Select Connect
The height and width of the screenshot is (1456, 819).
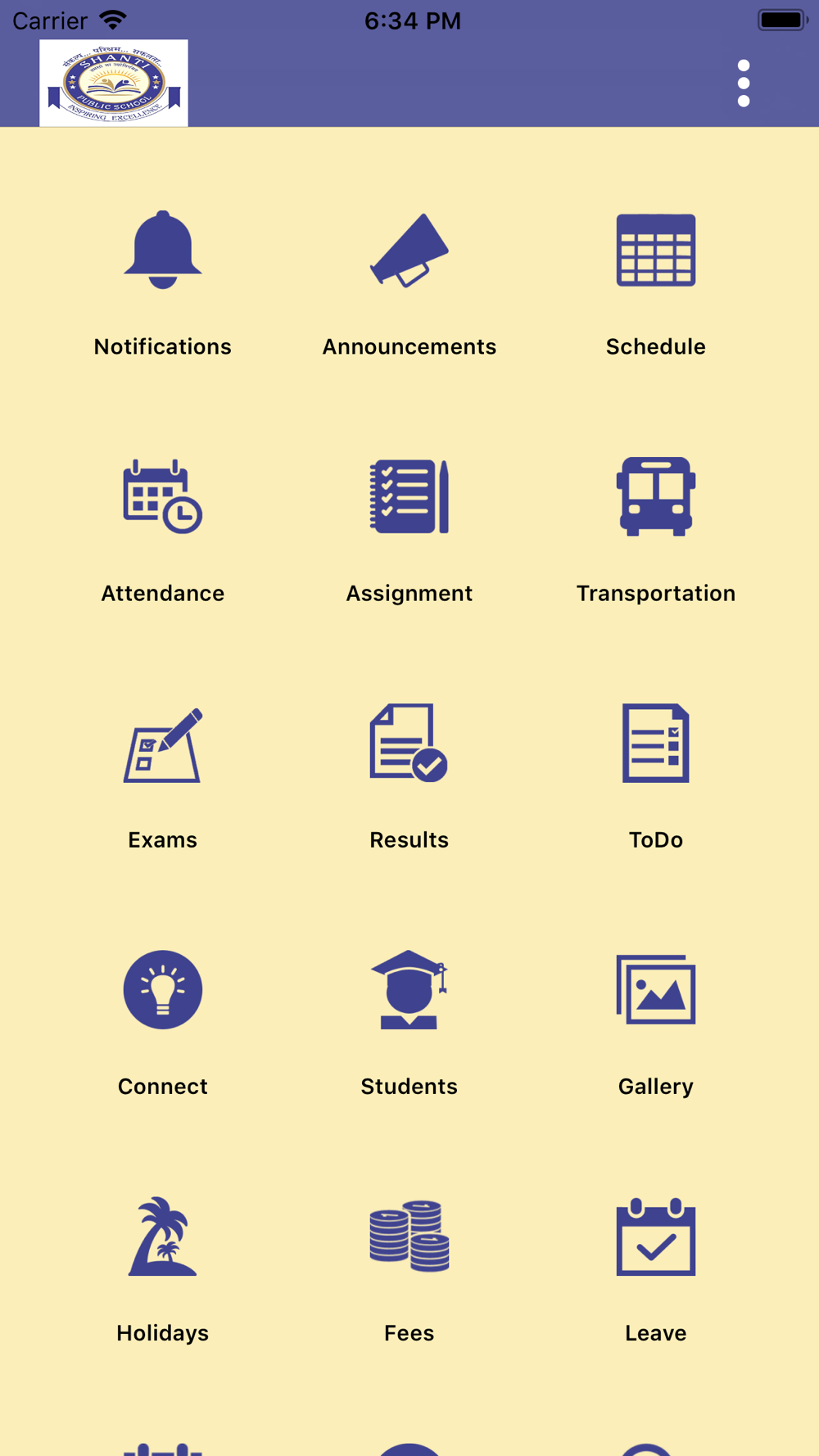coord(163,1024)
